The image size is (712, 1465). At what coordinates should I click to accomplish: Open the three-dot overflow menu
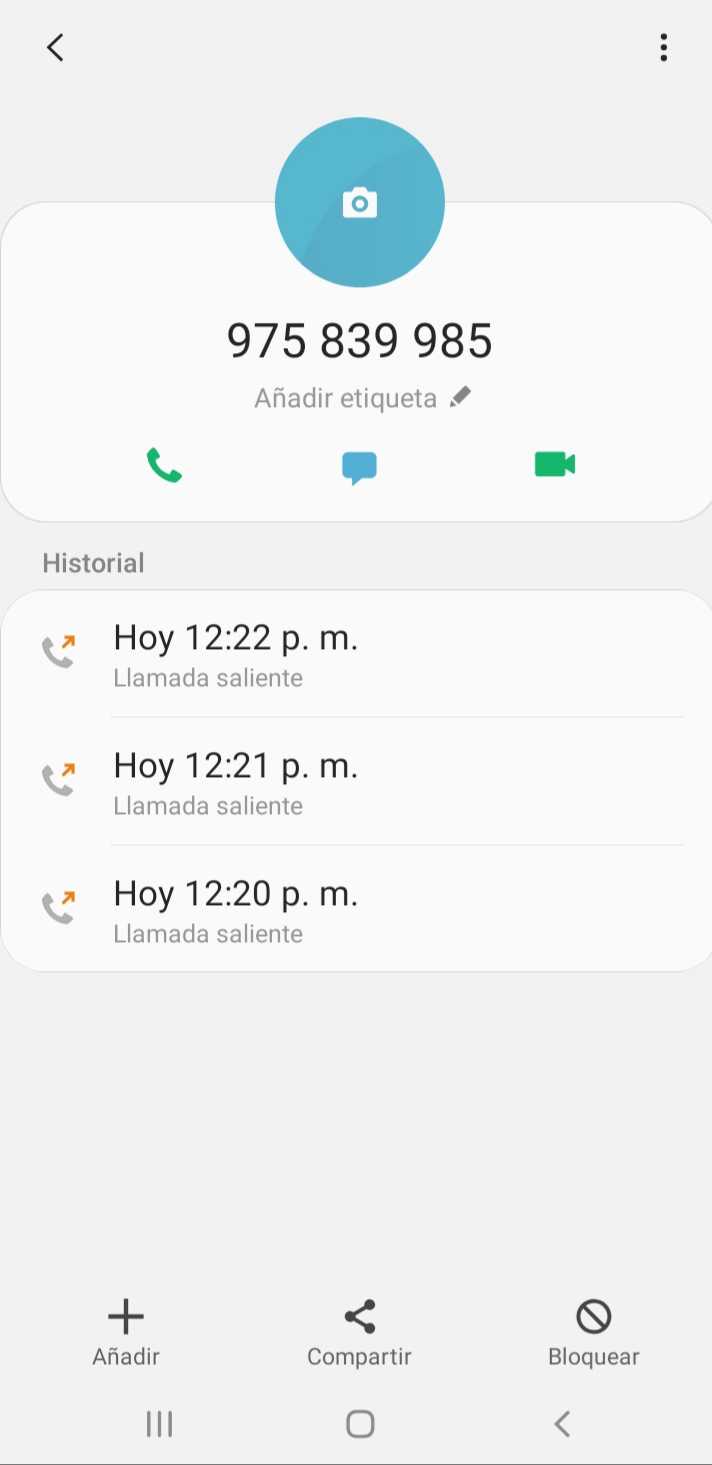(663, 47)
